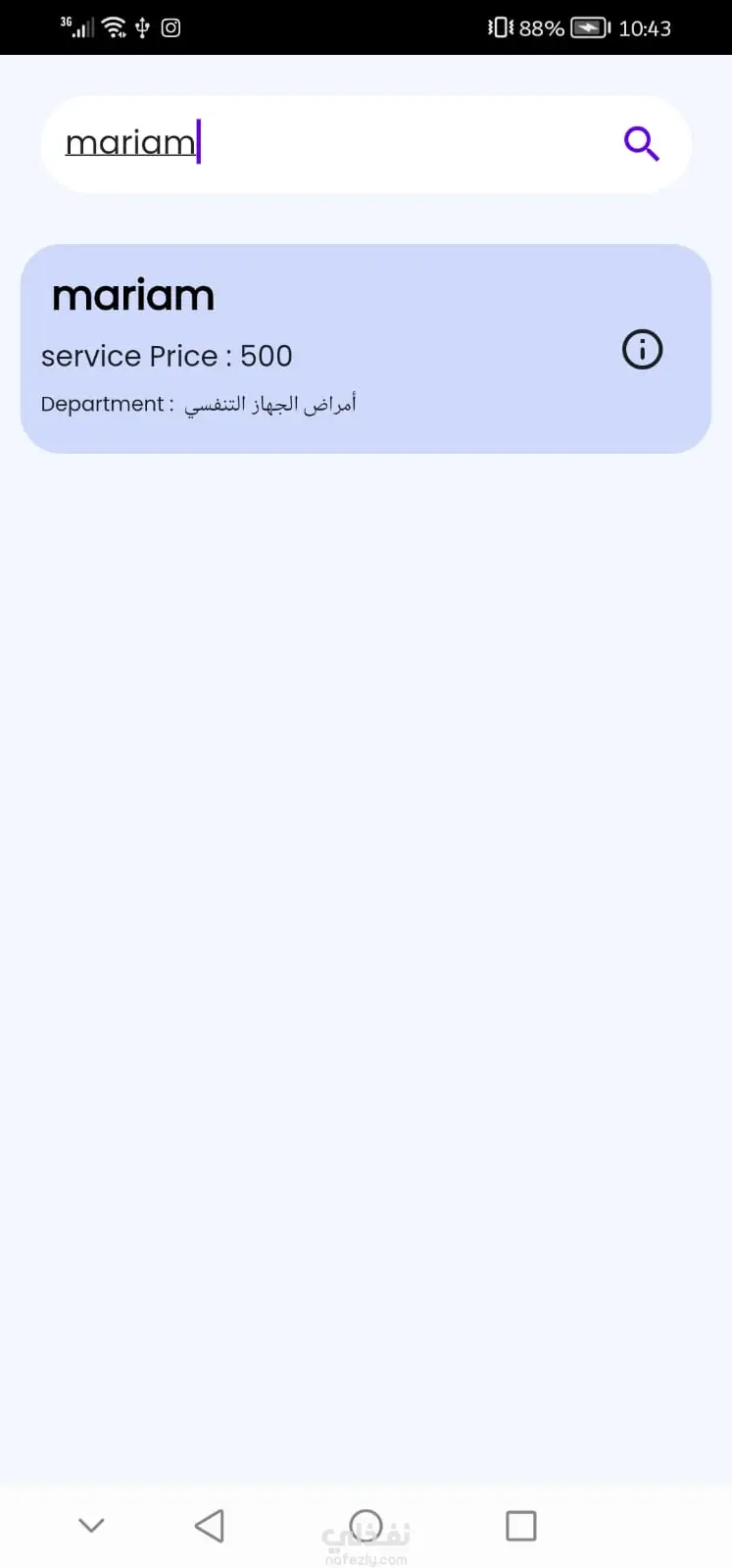The height and width of the screenshot is (1568, 732).
Task: Open the info icon on mariam's card
Action: click(x=642, y=350)
